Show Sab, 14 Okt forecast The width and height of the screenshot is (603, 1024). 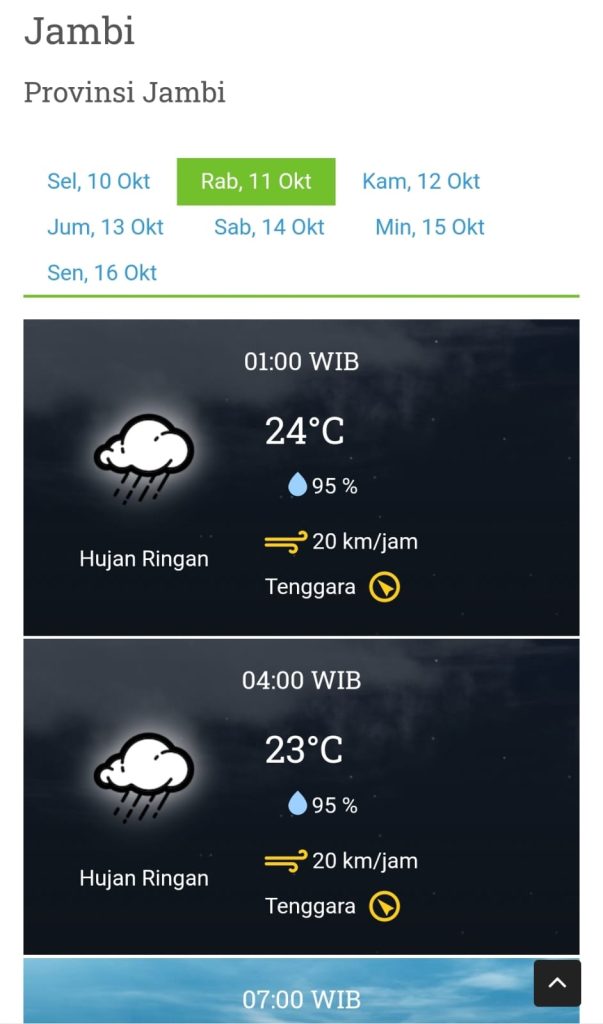269,227
